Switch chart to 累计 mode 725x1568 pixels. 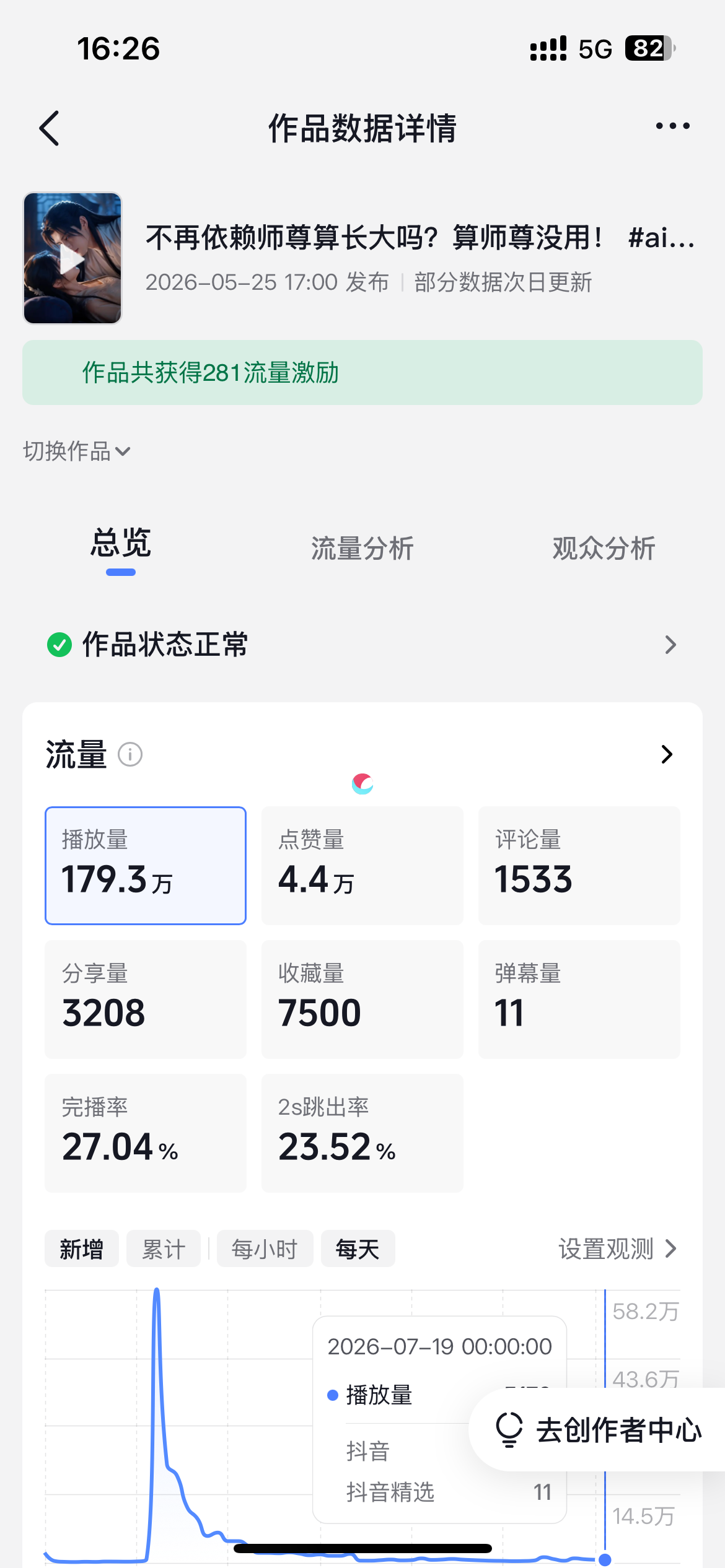[x=164, y=1249]
